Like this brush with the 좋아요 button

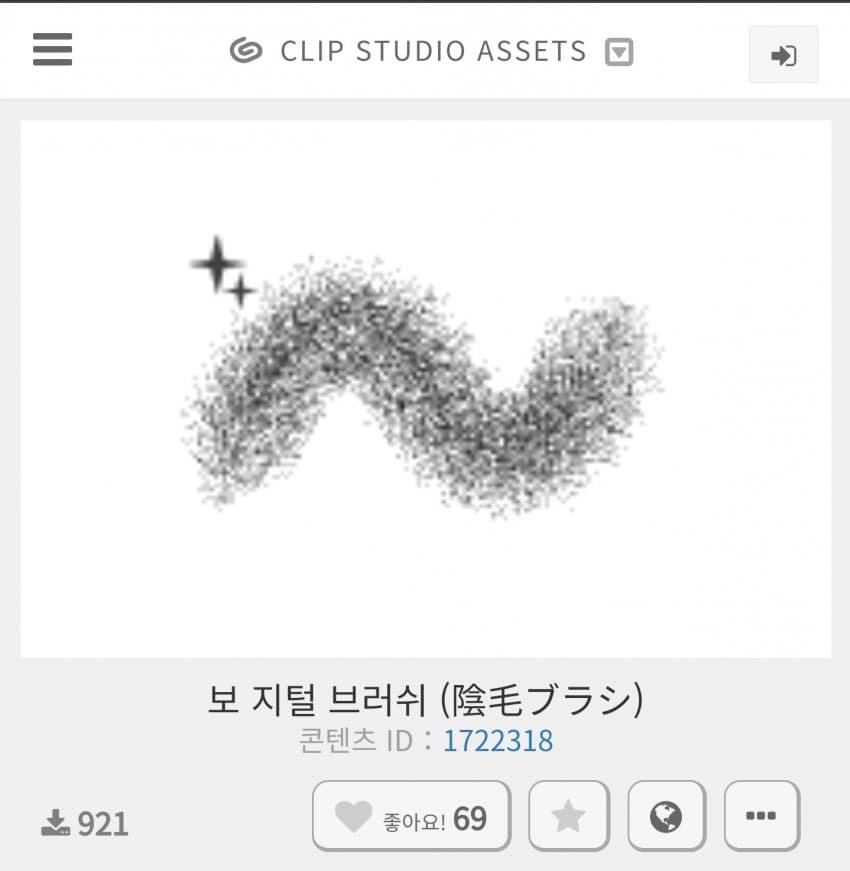411,816
